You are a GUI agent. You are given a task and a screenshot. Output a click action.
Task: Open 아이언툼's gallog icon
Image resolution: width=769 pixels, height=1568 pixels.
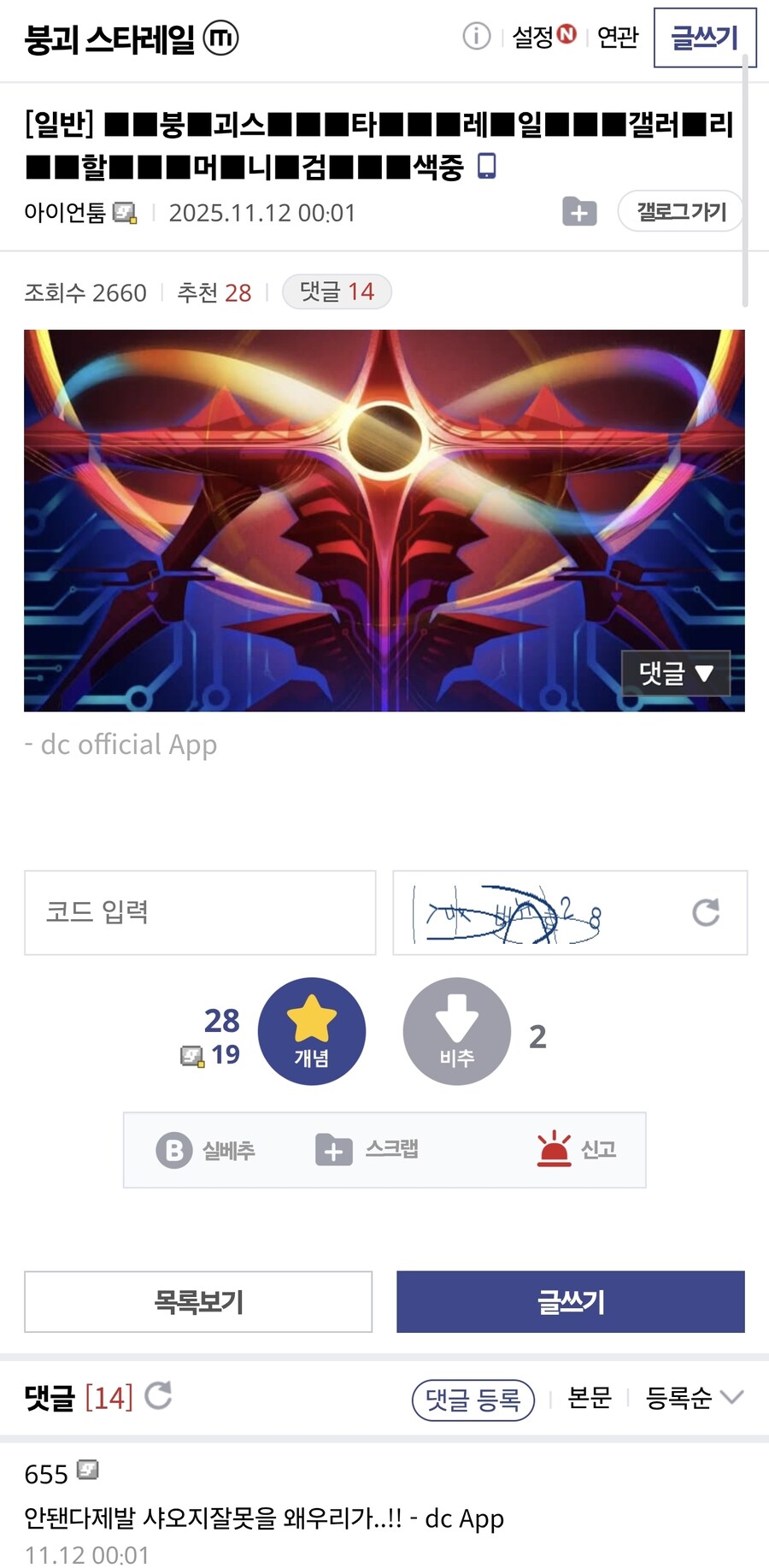(x=124, y=213)
